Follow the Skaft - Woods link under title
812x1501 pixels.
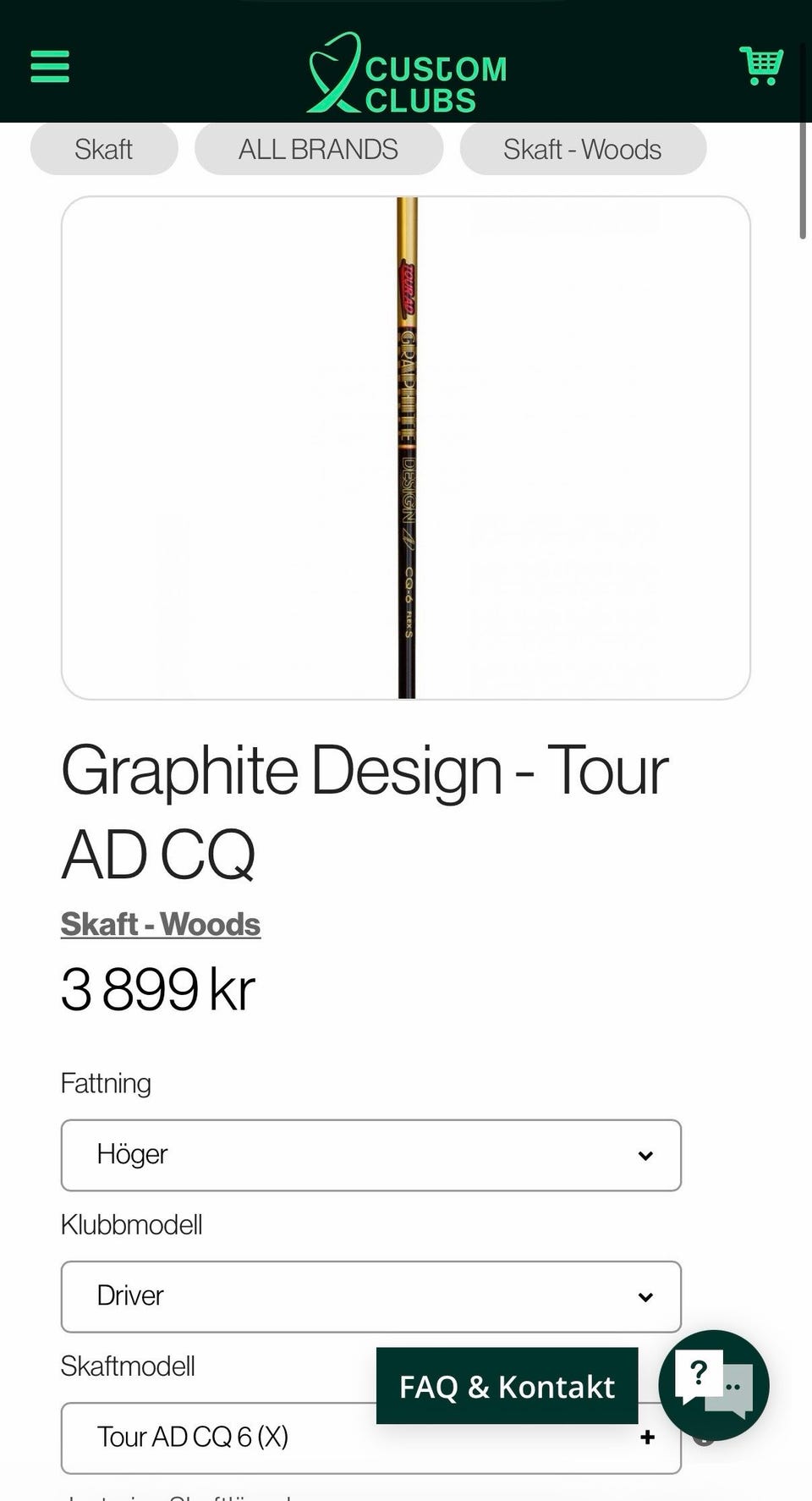160,923
